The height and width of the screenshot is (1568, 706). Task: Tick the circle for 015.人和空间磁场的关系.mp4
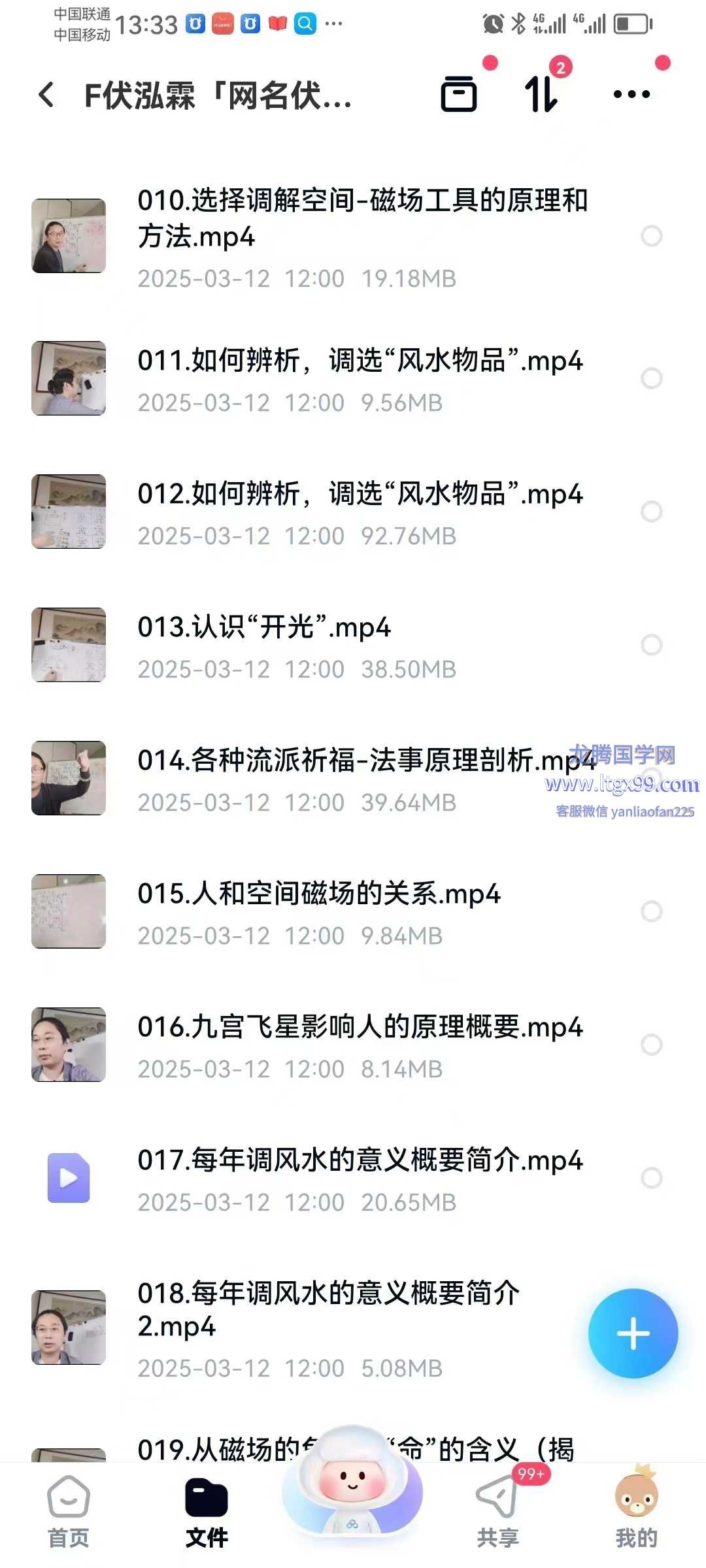point(652,911)
